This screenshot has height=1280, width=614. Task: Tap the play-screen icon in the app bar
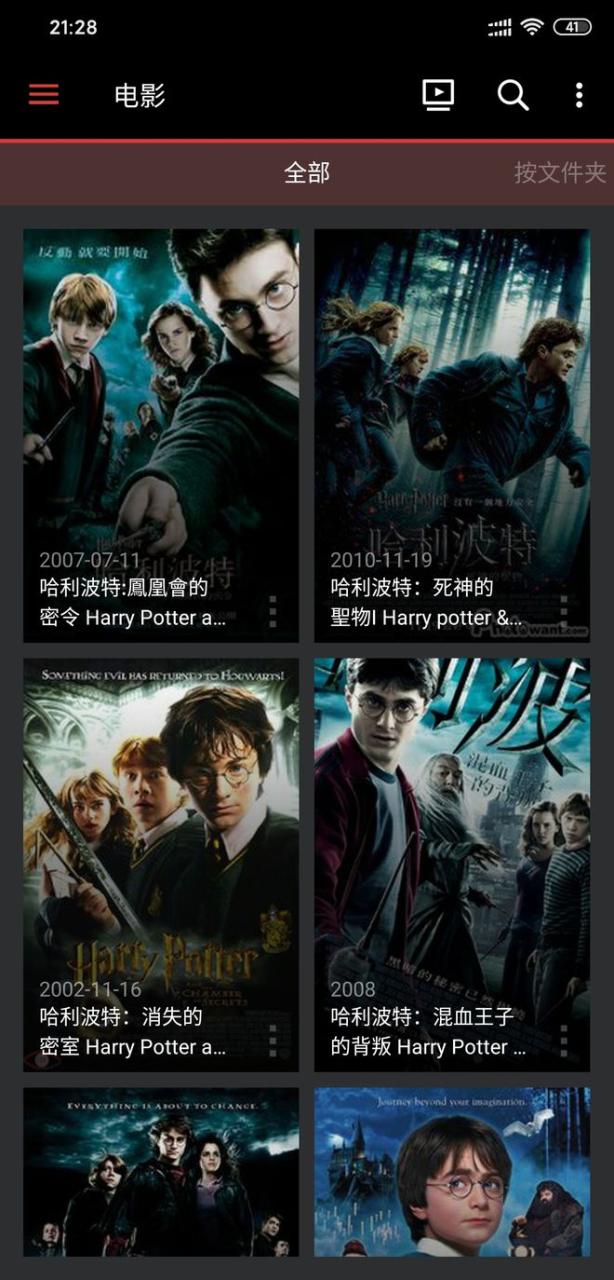point(438,95)
